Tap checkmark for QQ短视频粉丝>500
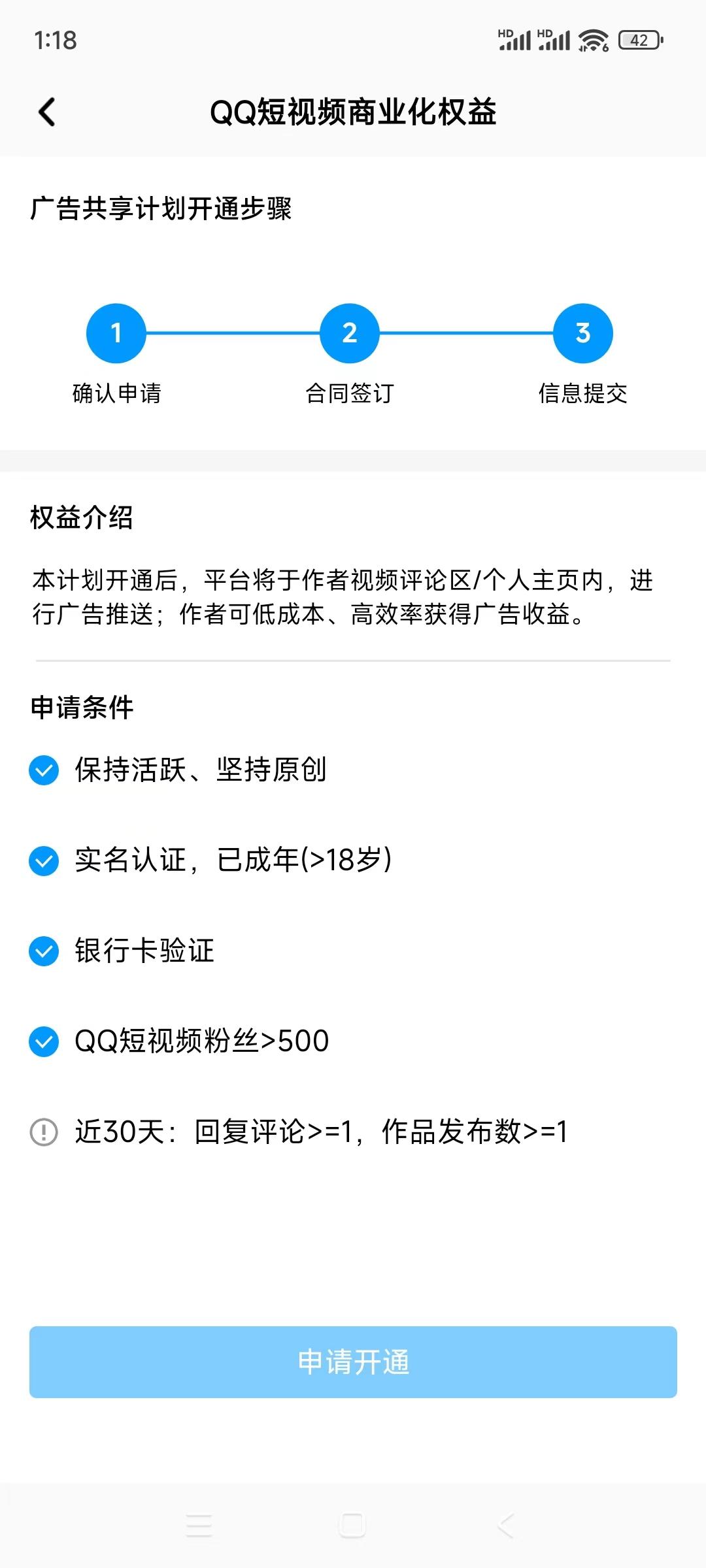 point(43,1043)
